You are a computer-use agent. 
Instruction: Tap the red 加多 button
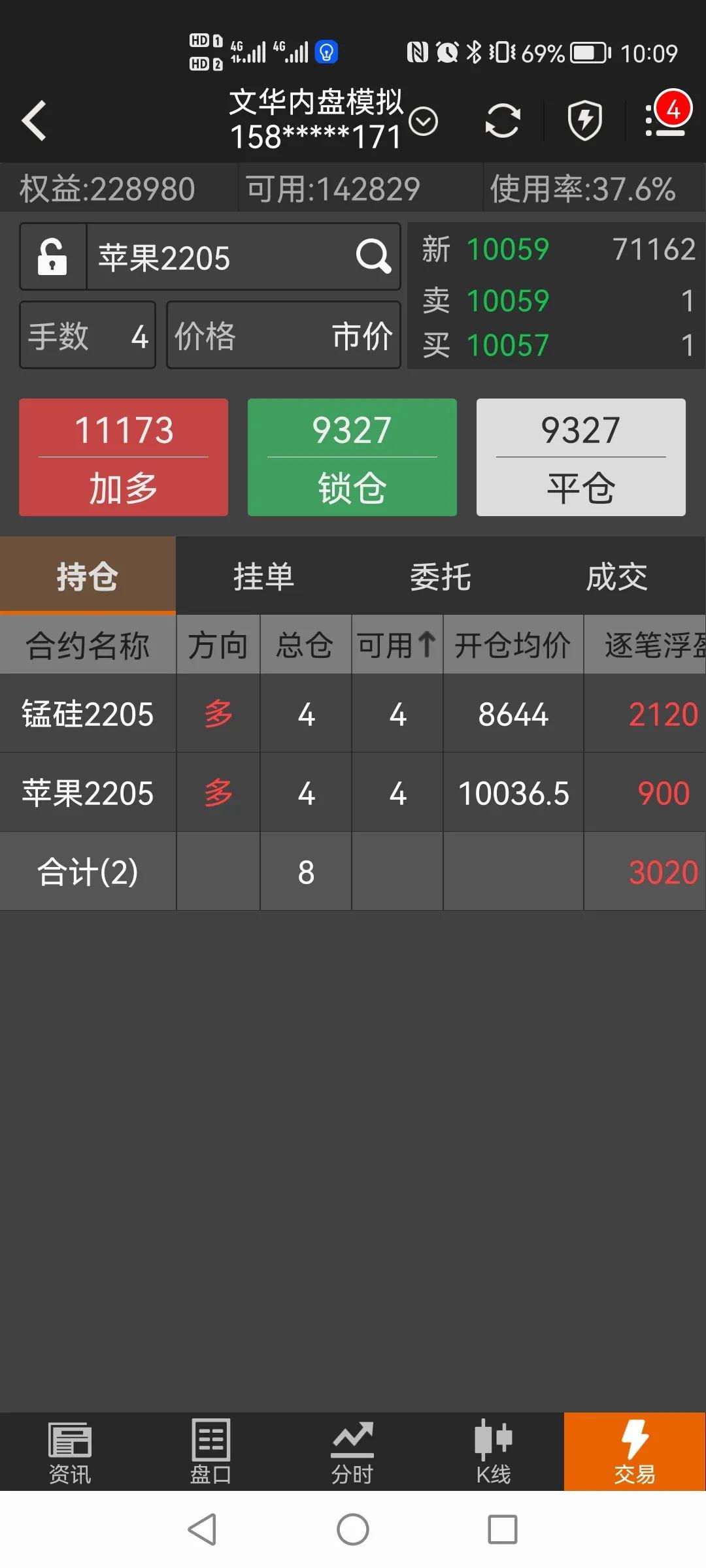124,457
